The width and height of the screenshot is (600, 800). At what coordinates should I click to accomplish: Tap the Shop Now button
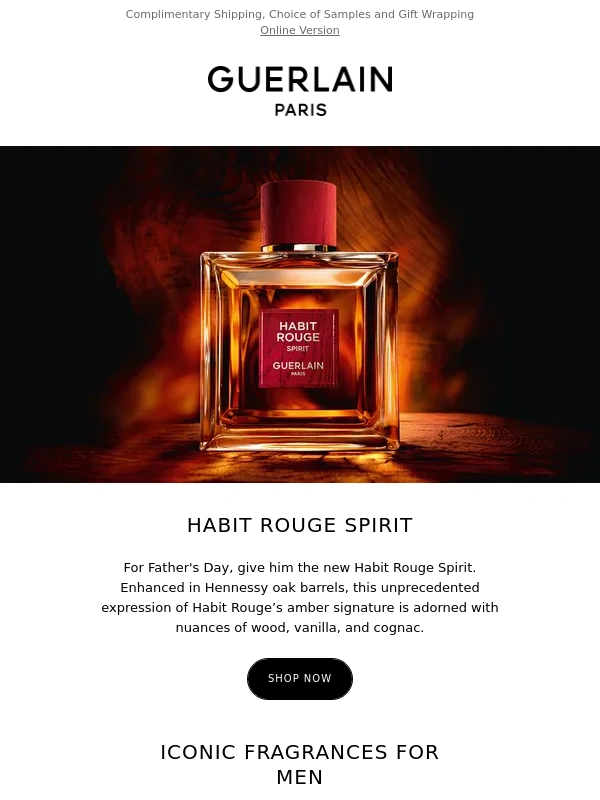(300, 679)
